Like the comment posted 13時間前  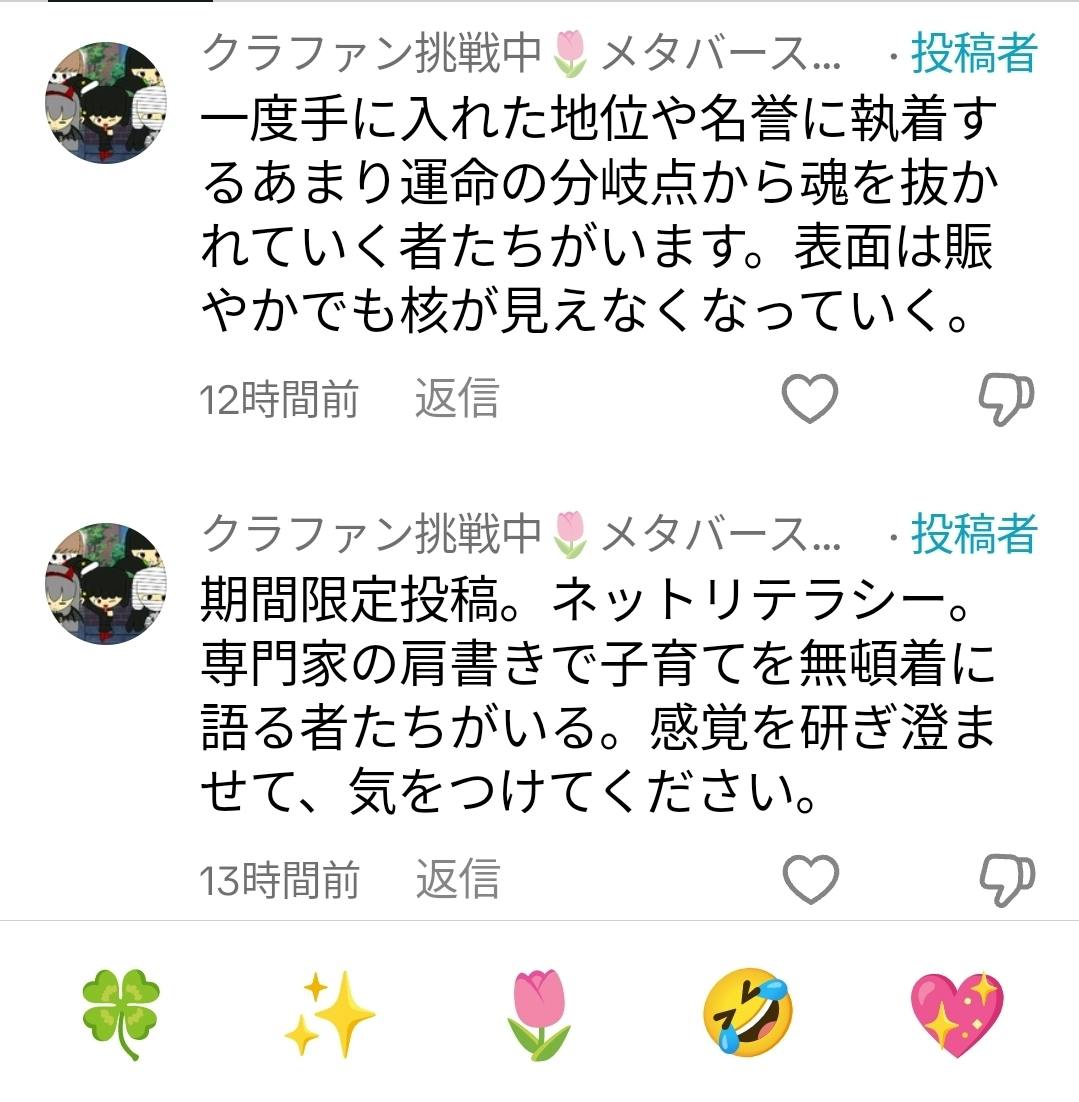coord(808,880)
